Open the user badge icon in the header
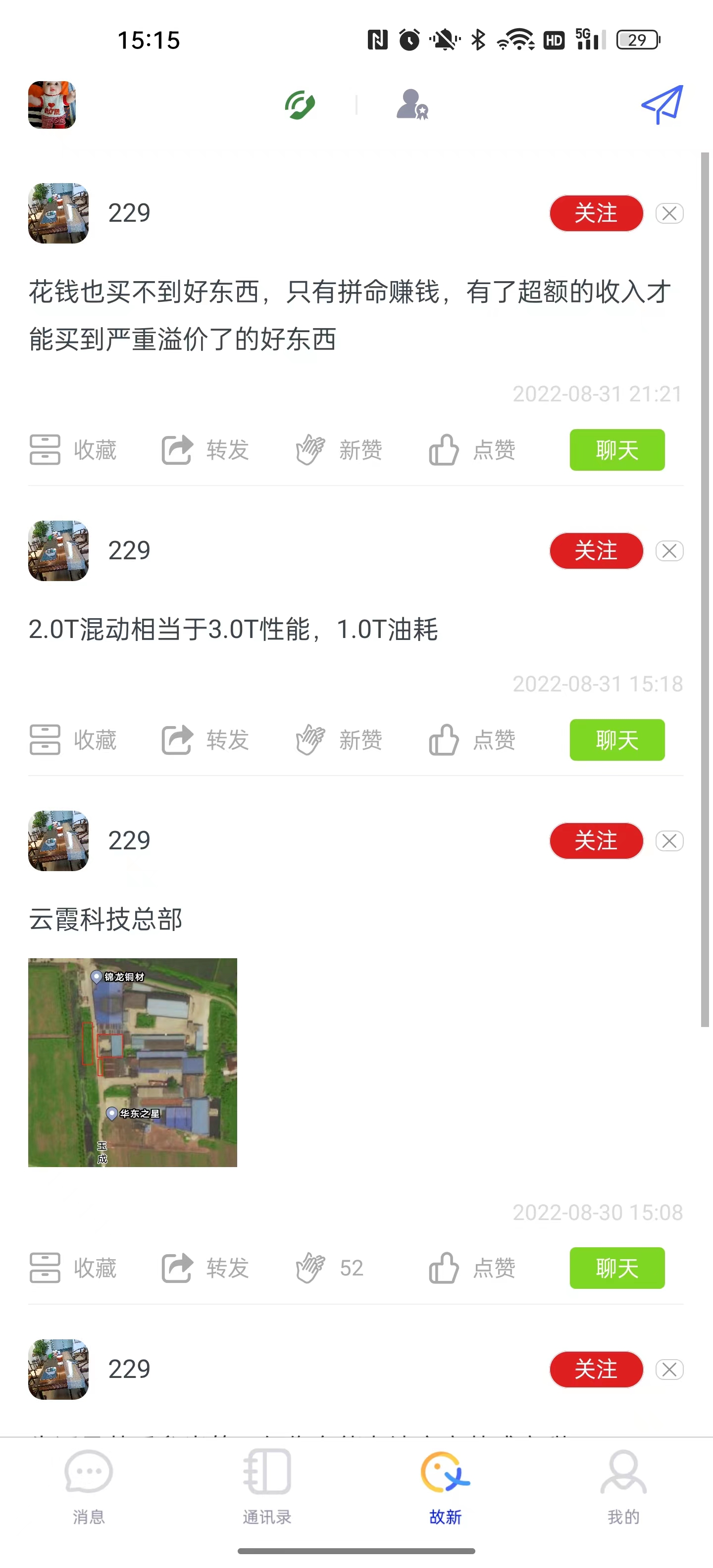Screen dimensions: 713x1568 click(412, 105)
